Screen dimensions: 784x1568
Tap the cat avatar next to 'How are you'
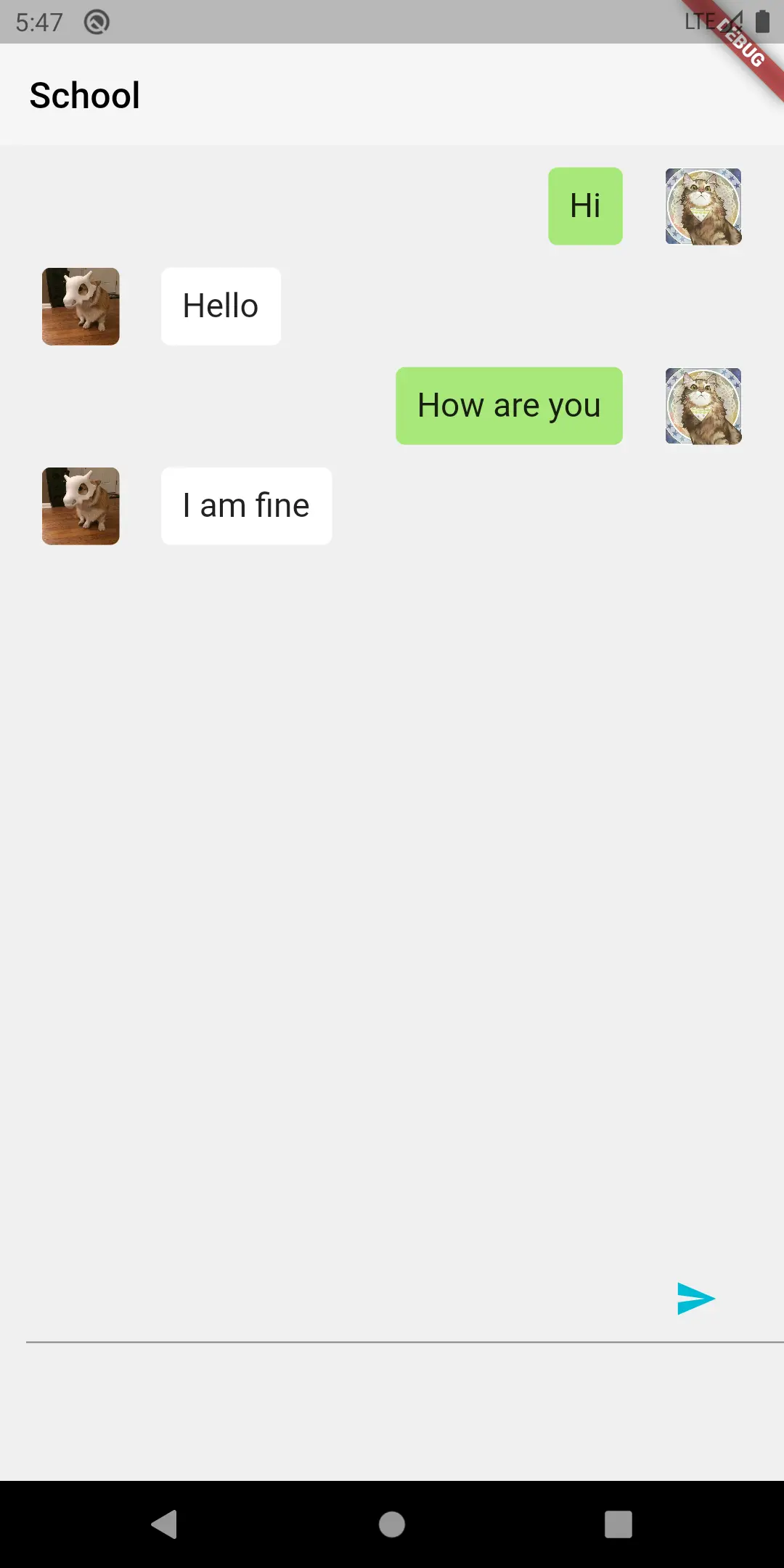coord(703,405)
